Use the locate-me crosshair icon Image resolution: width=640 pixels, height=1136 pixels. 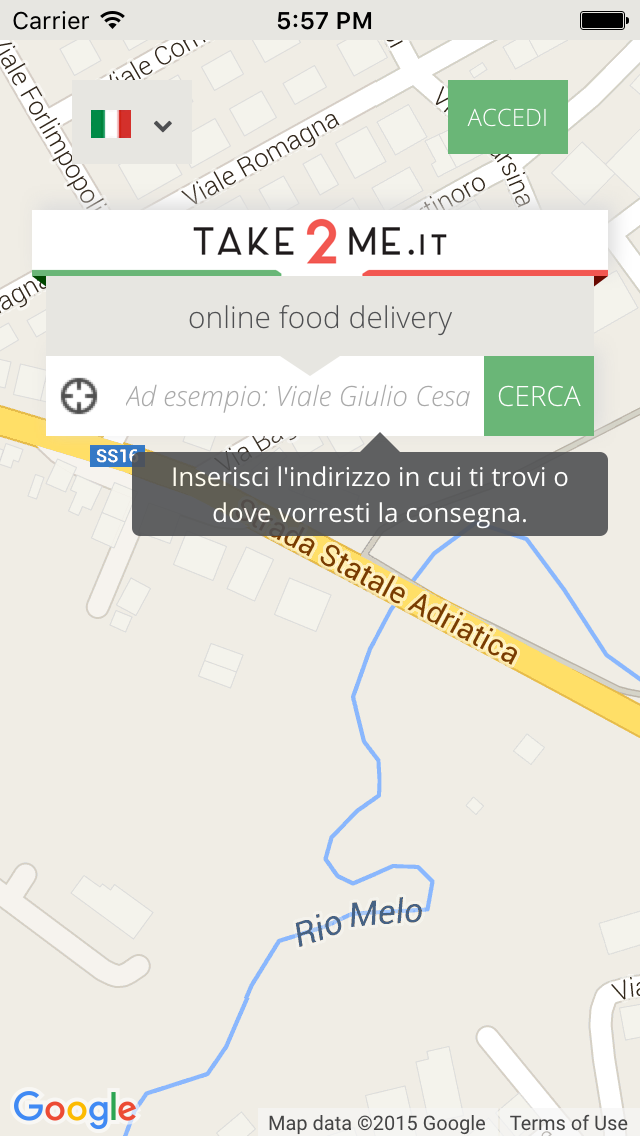(79, 396)
